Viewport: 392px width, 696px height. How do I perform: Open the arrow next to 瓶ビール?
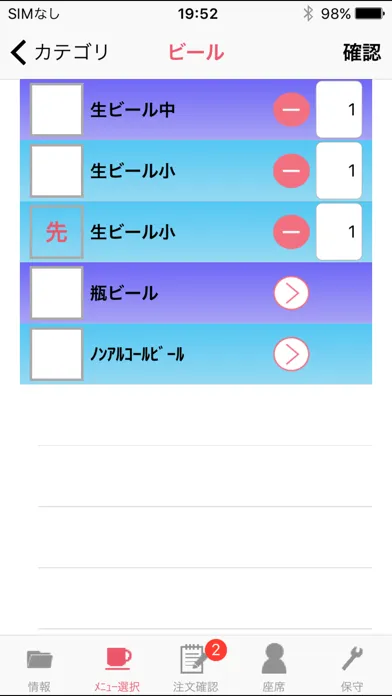(x=291, y=293)
